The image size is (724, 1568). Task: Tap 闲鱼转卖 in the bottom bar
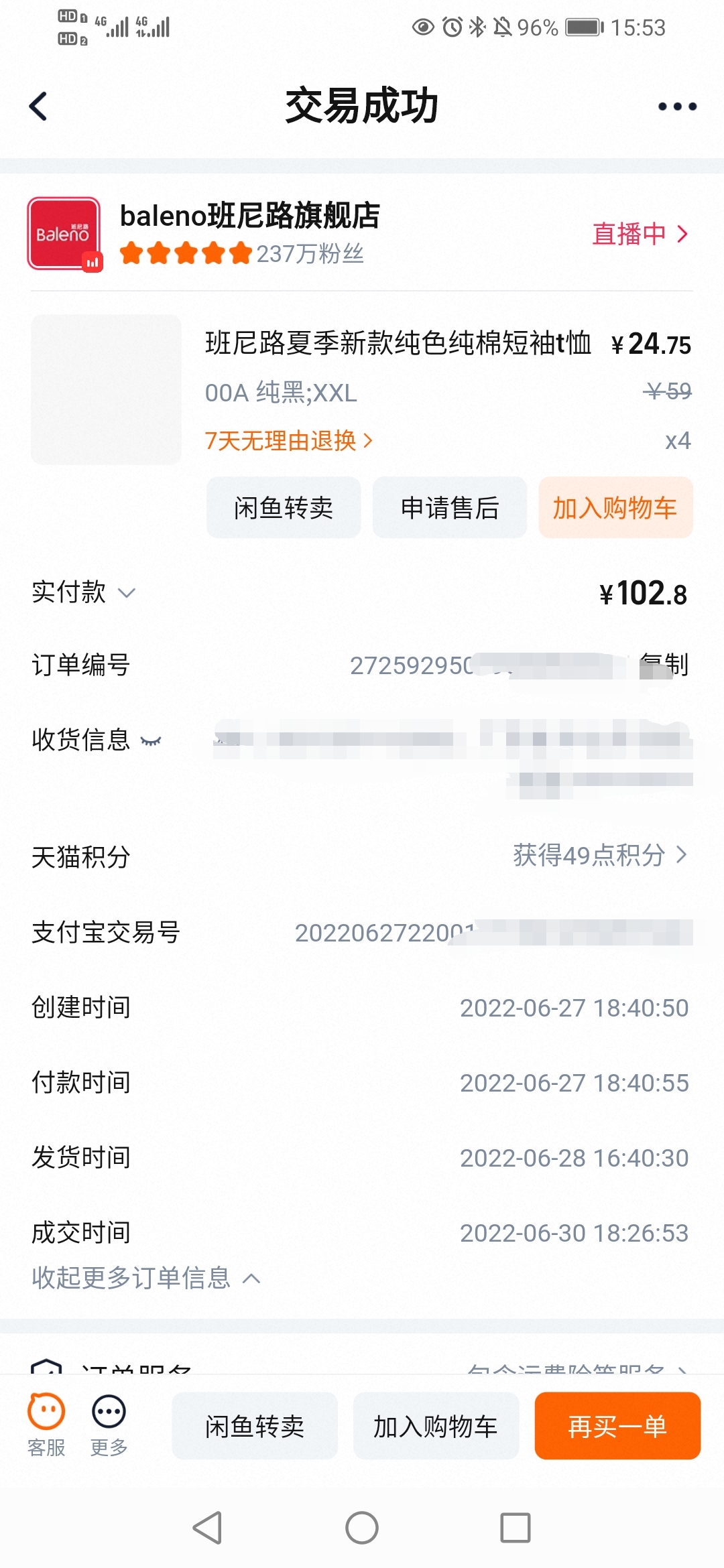(255, 1426)
